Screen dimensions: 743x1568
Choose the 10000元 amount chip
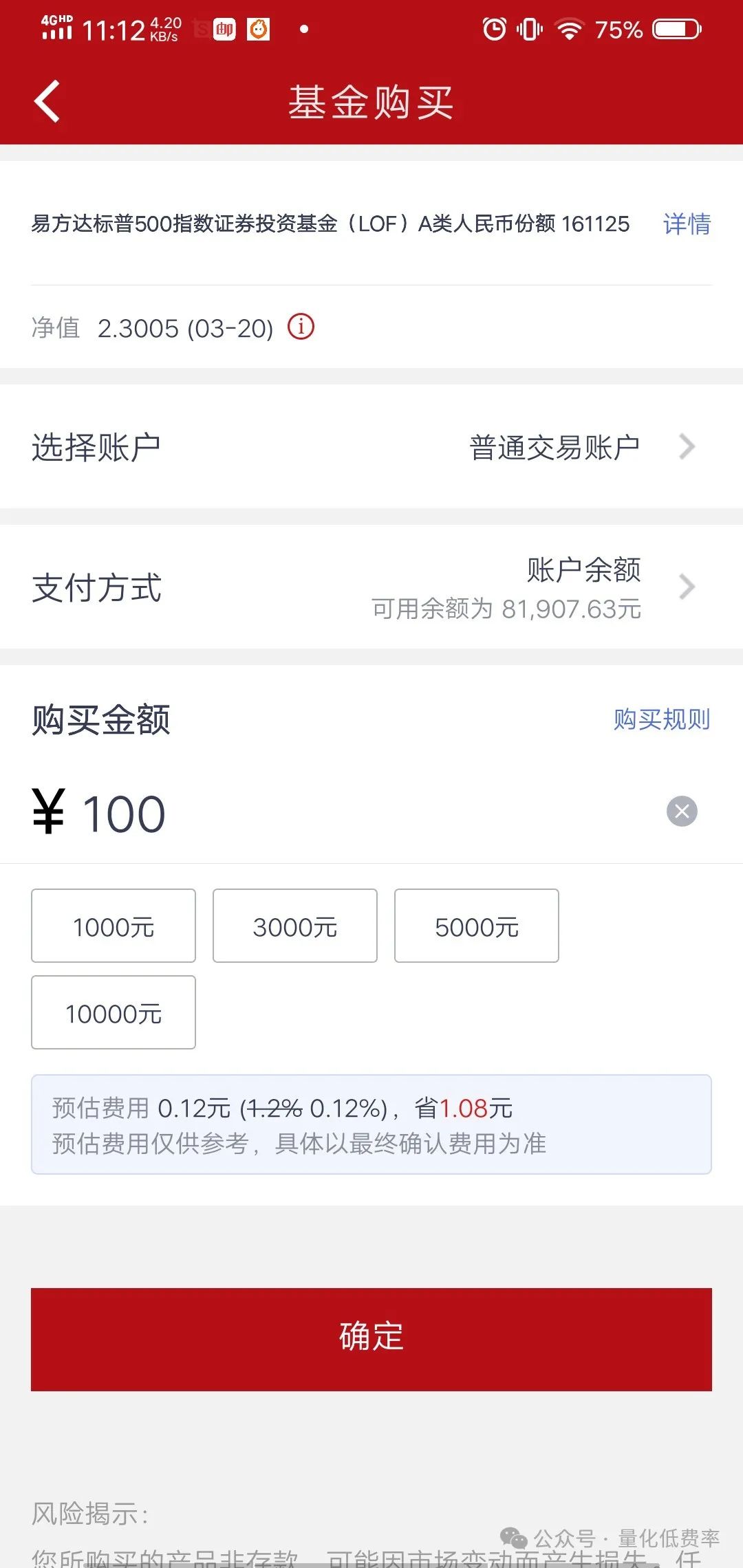[112, 1012]
